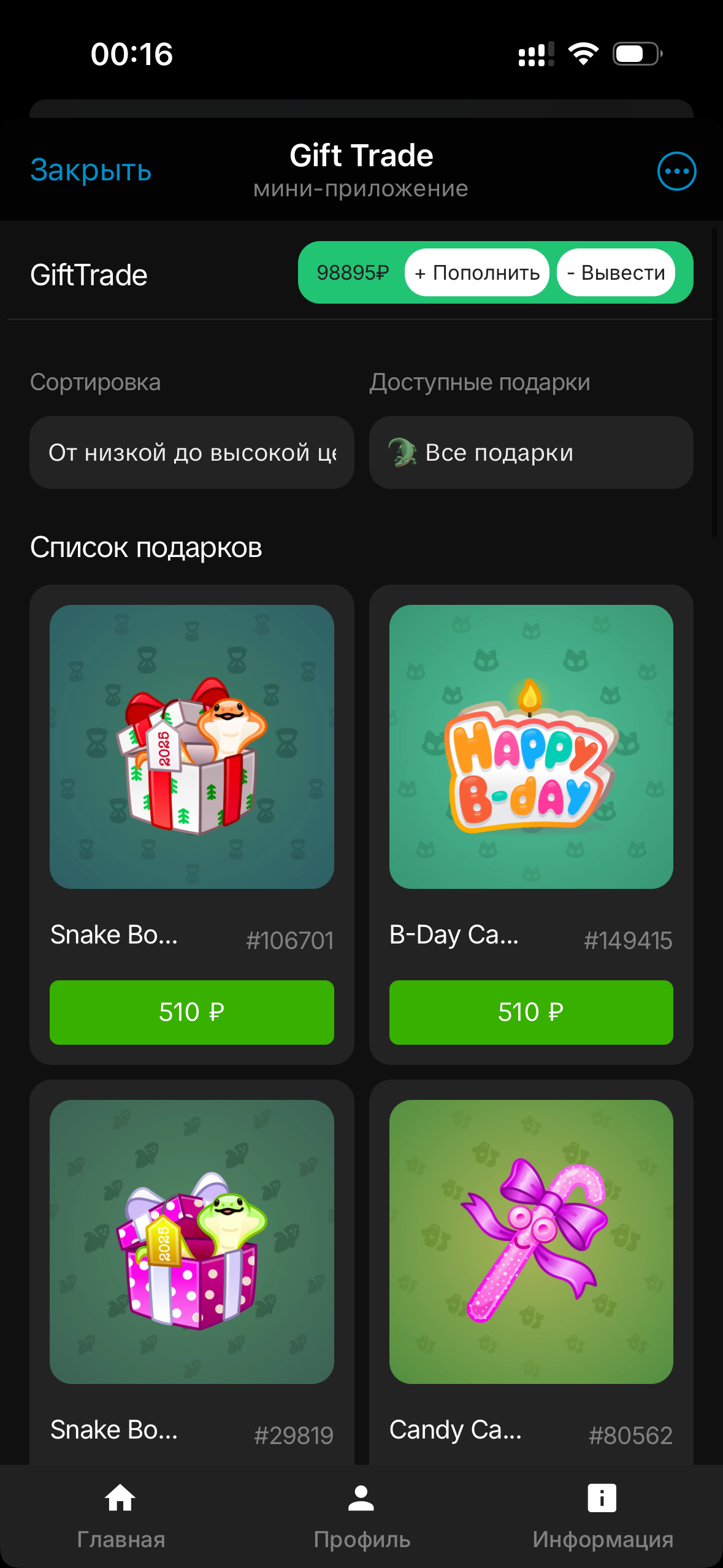
Task: Buy B-Day Candle #149415 for 510 ₽
Action: [x=531, y=1012]
